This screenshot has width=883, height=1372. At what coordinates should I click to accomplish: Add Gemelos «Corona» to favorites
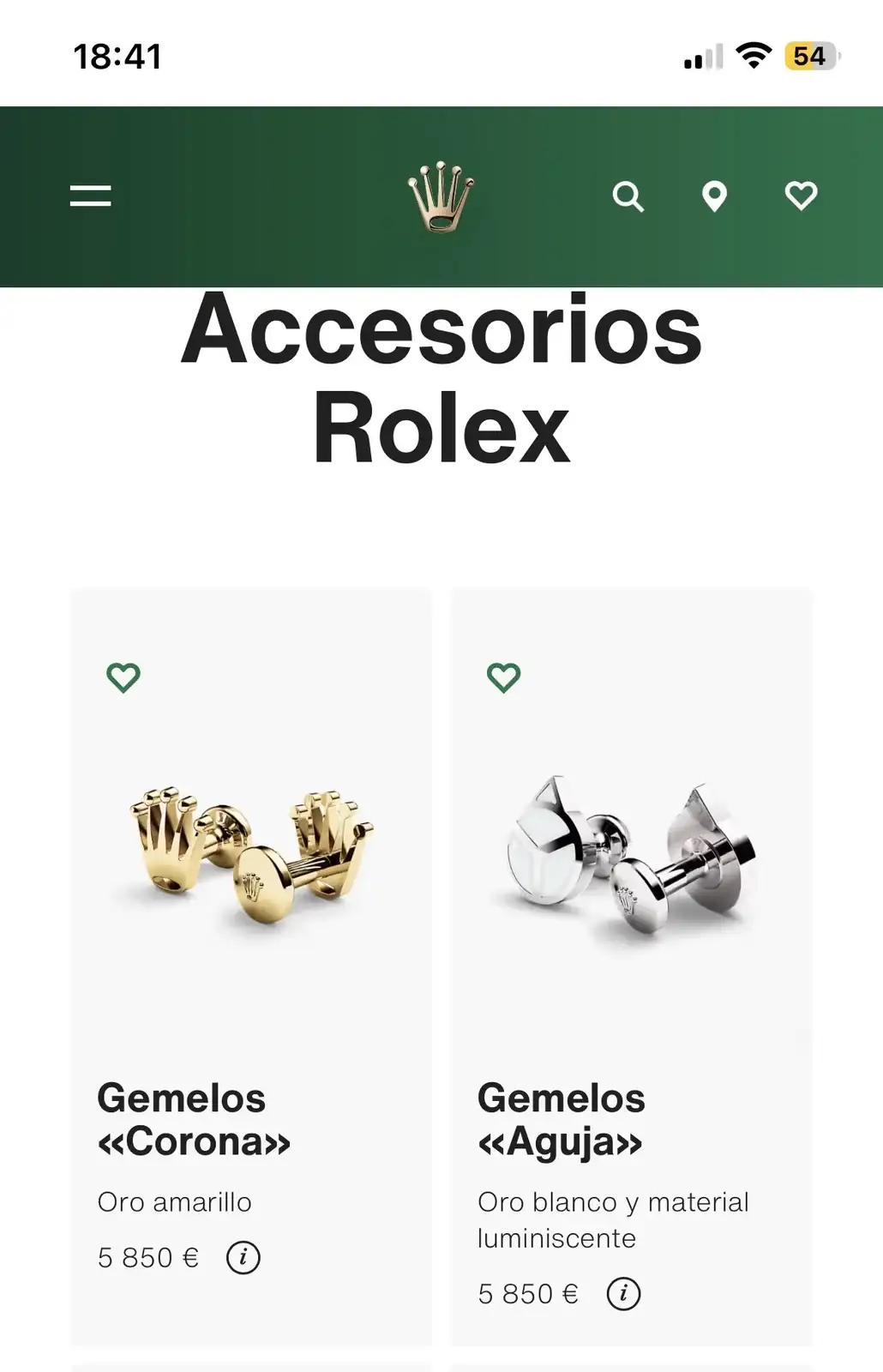pyautogui.click(x=123, y=677)
